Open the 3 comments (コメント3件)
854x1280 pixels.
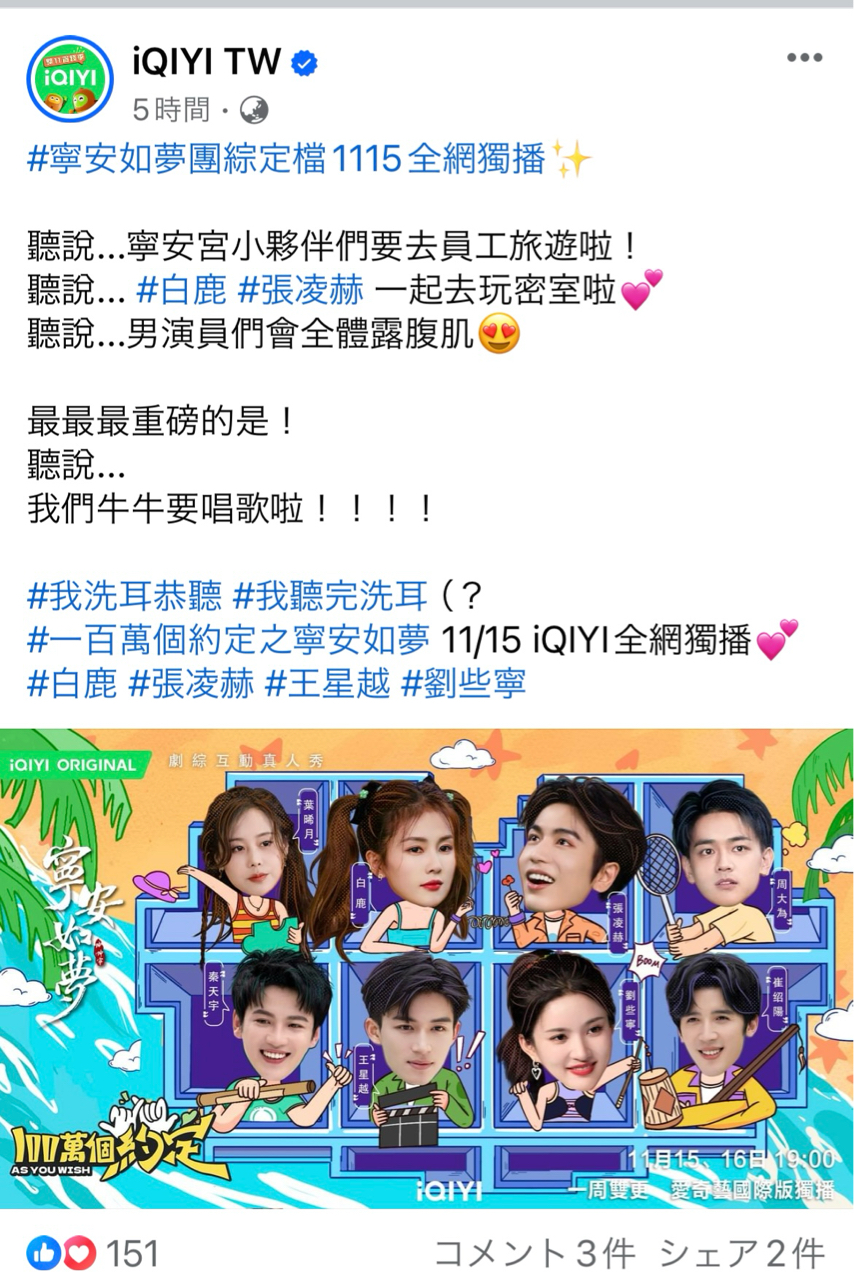tap(535, 1252)
